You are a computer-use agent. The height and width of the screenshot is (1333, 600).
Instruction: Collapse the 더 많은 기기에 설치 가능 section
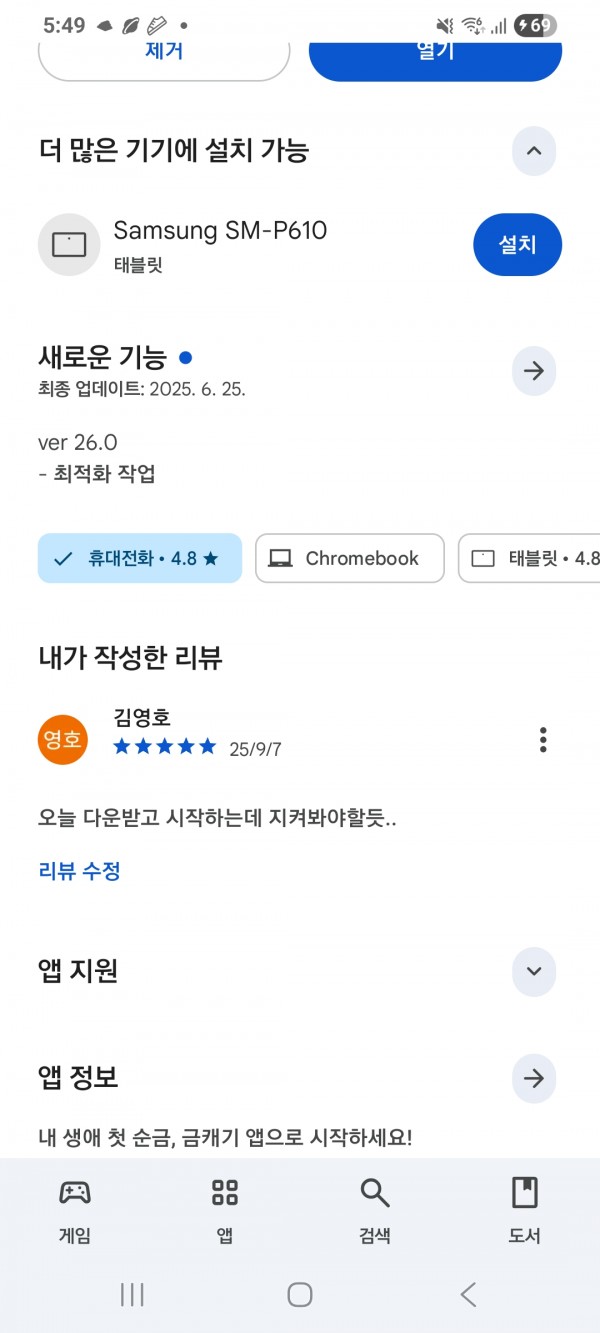[x=534, y=151]
